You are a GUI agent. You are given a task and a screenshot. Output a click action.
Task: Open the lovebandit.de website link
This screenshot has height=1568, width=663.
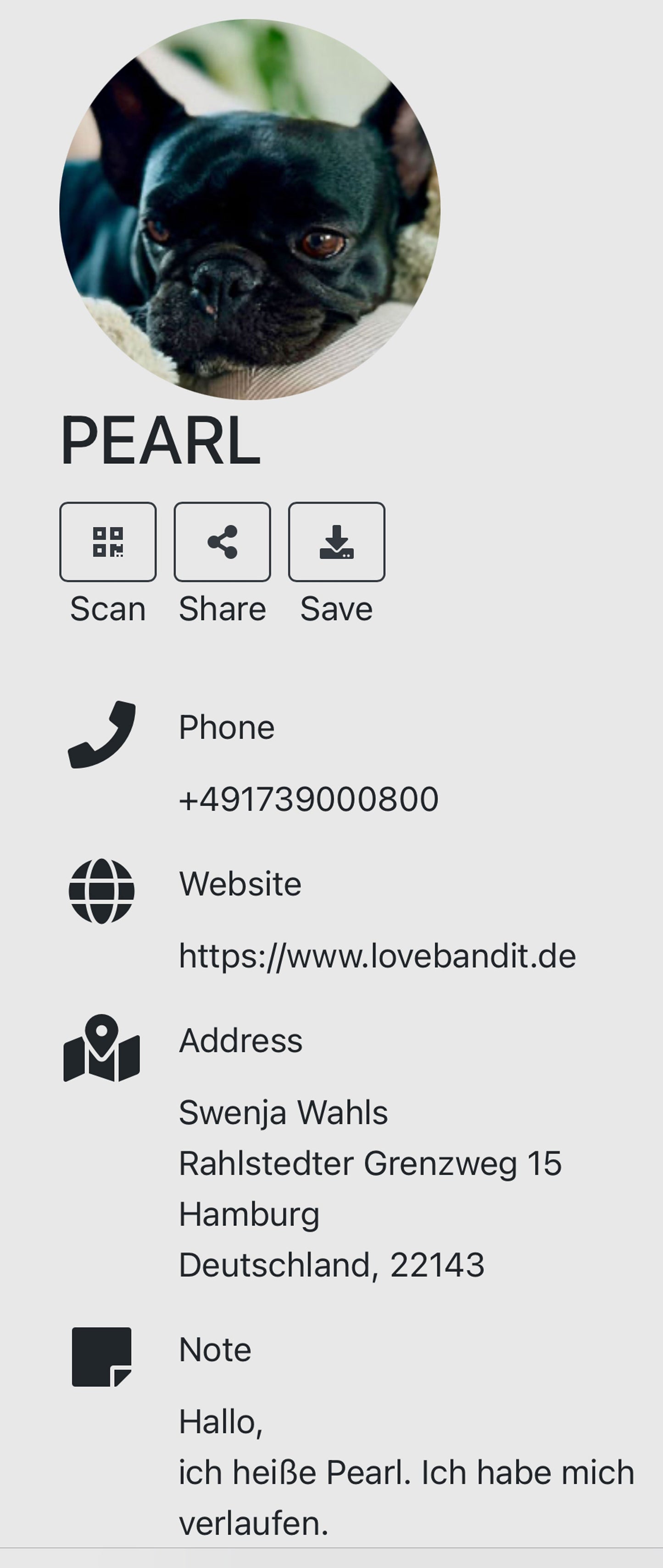(377, 955)
